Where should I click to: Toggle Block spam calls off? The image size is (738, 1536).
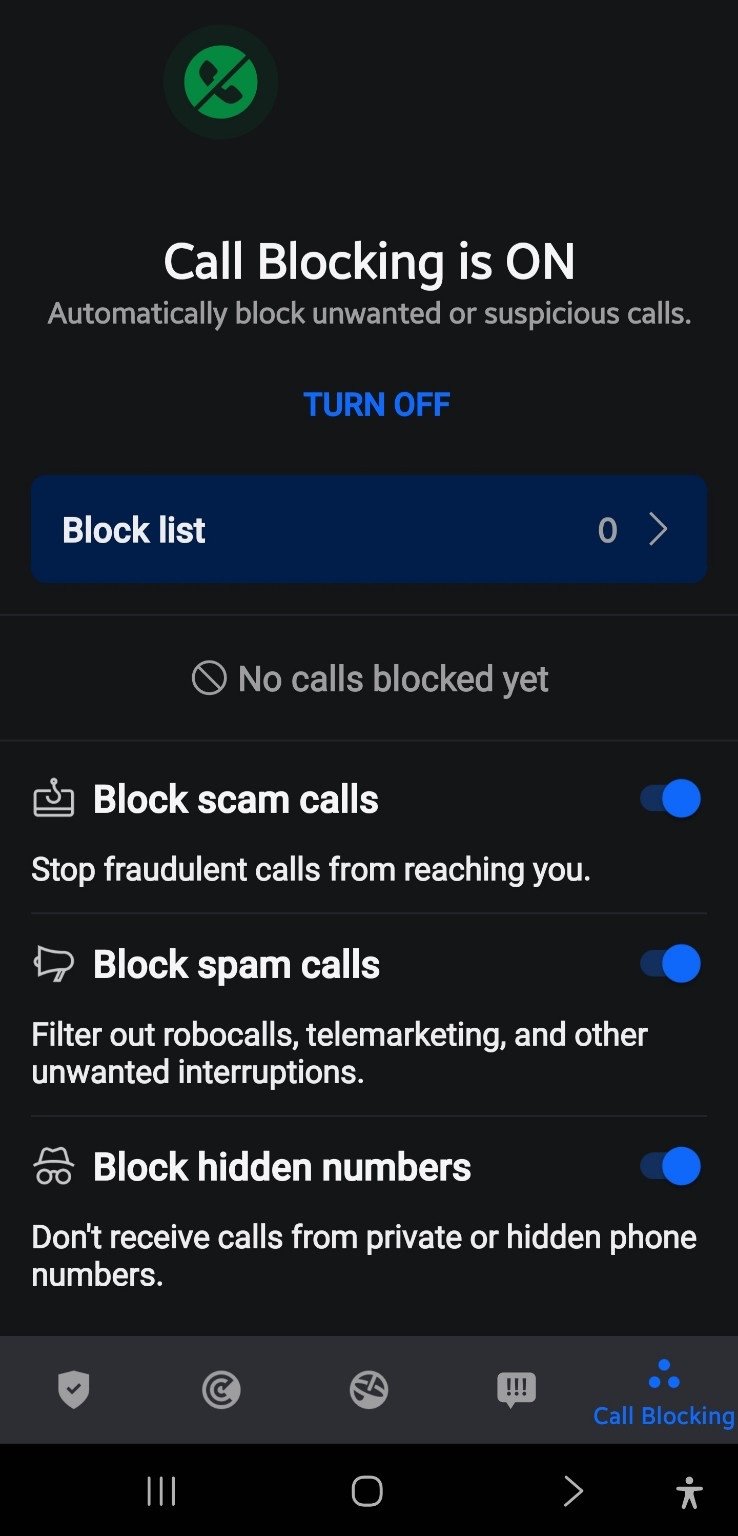point(670,964)
